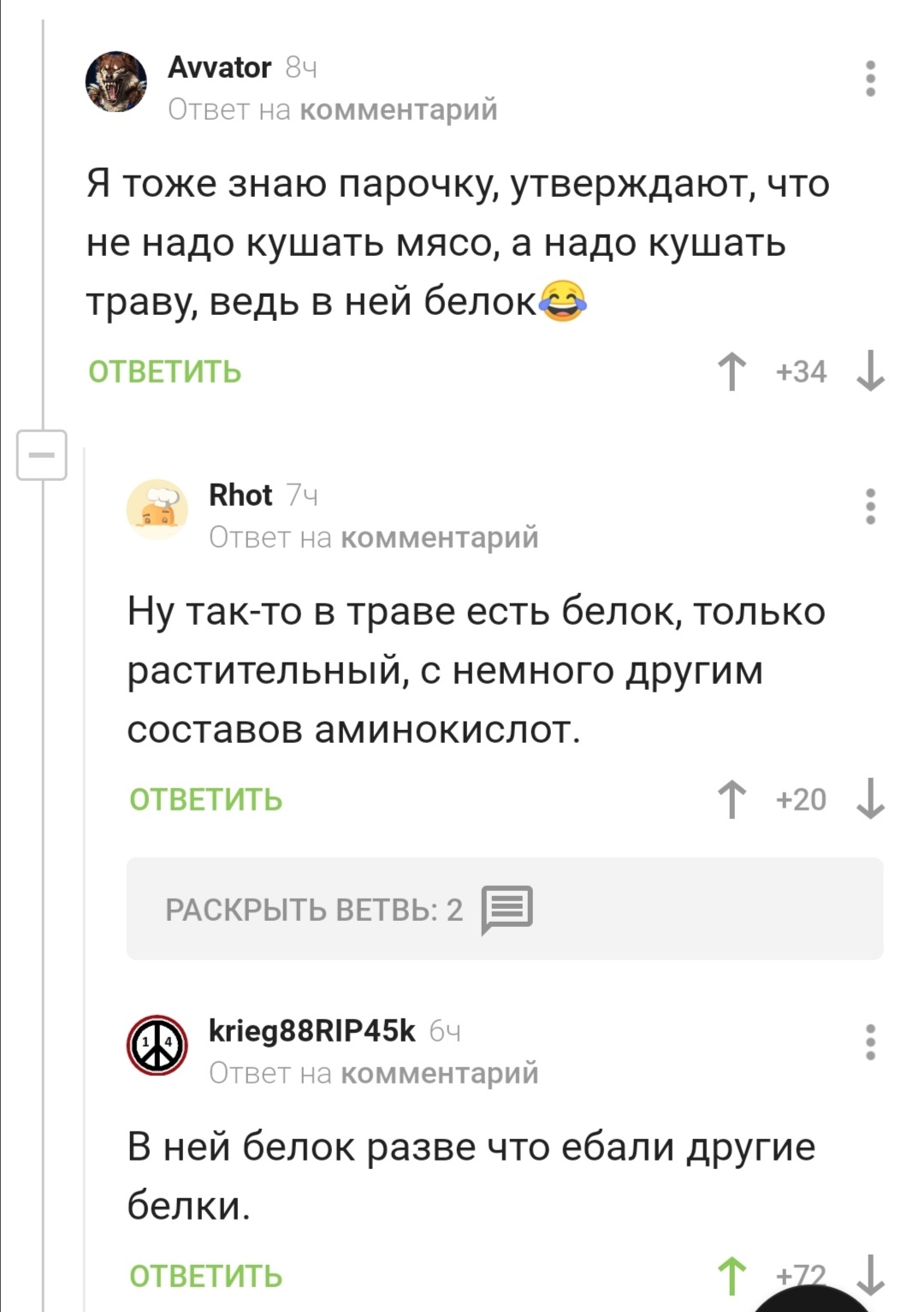Reply to Rhot's comment
The image size is (924, 1312).
coord(206,799)
